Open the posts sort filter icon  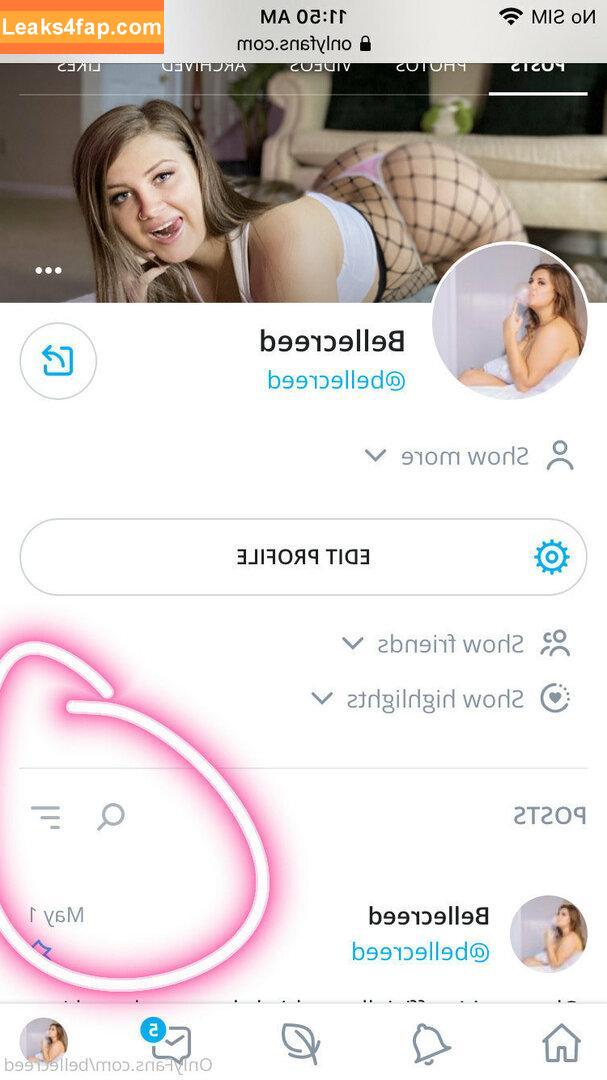point(46,817)
